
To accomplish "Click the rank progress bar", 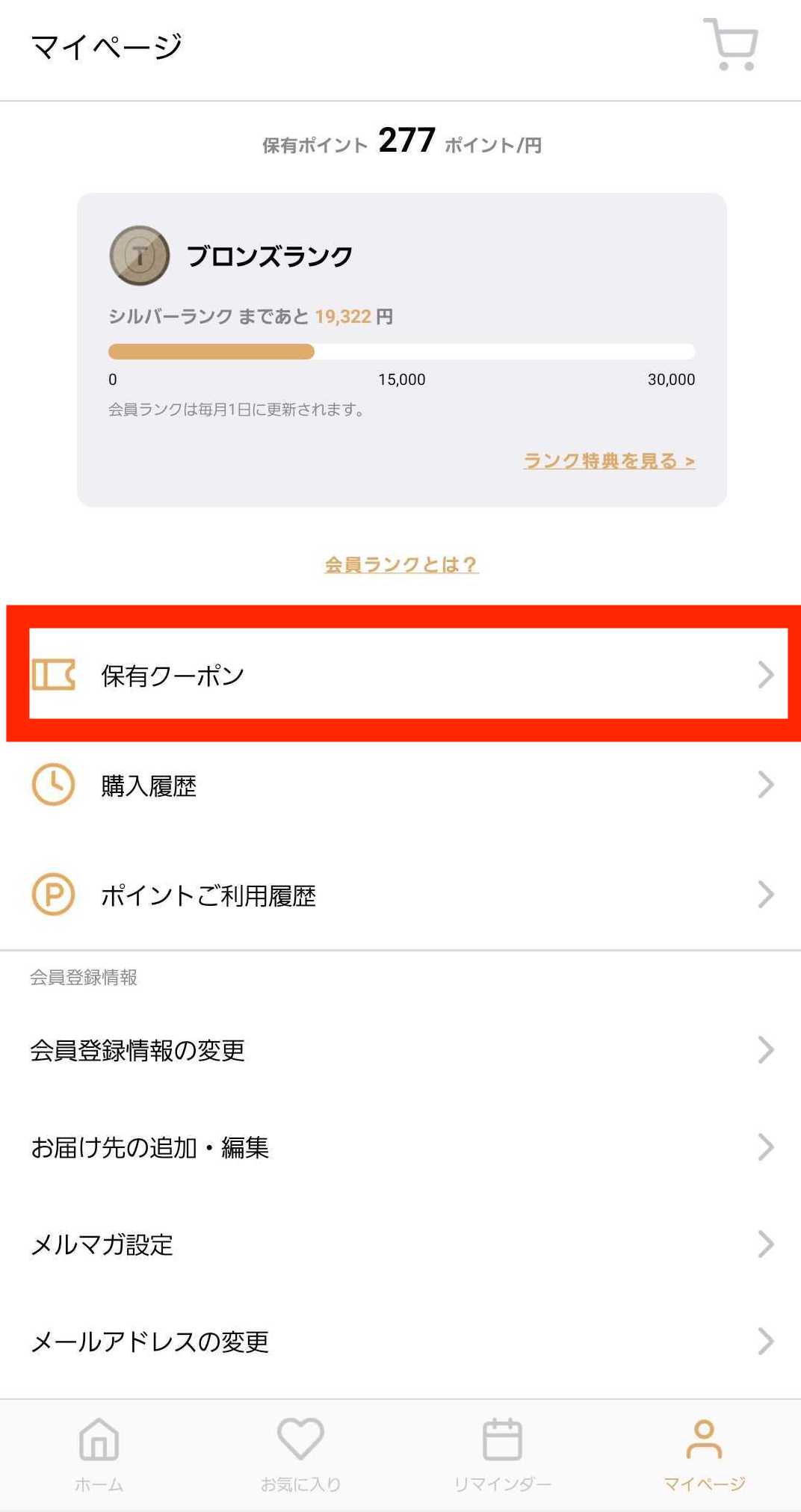I will pyautogui.click(x=400, y=350).
